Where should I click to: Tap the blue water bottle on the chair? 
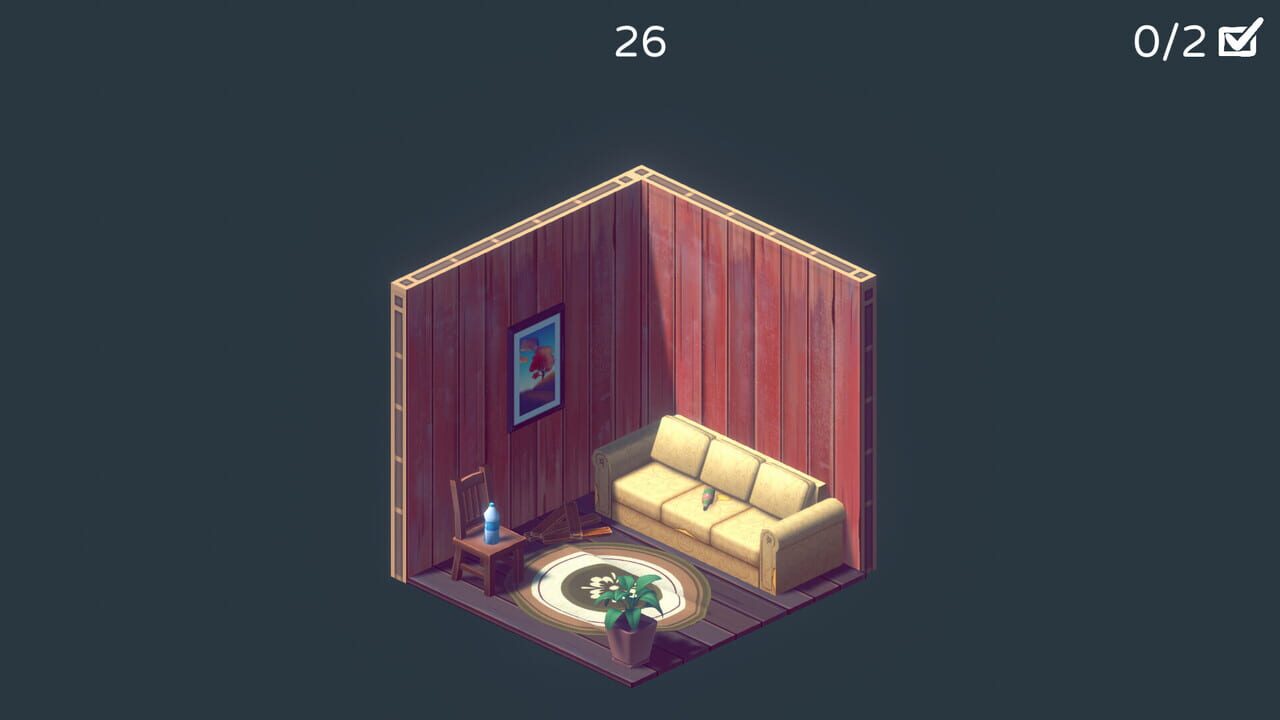coord(491,525)
